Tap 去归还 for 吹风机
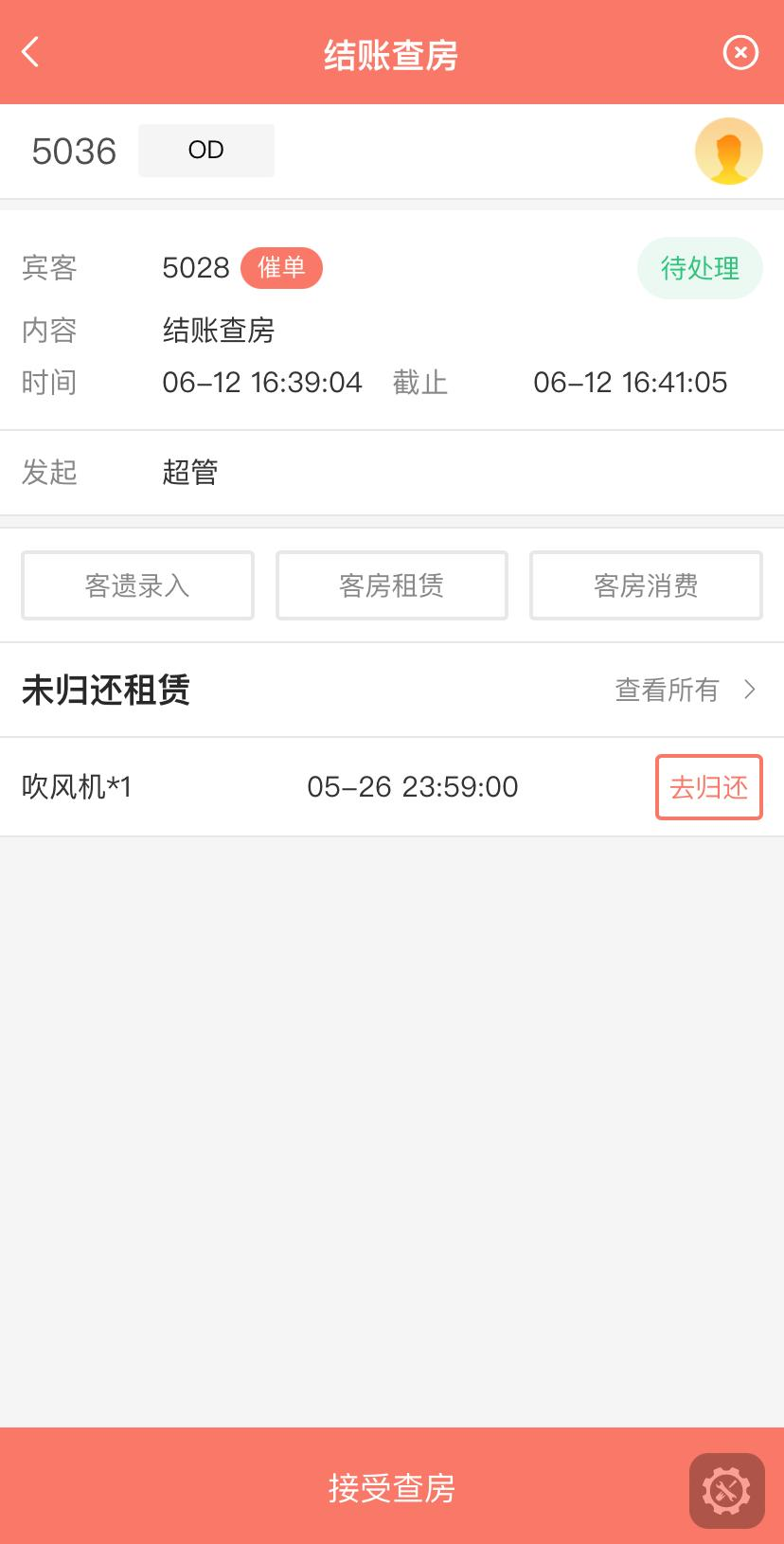Viewport: 784px width, 1544px height. point(709,787)
